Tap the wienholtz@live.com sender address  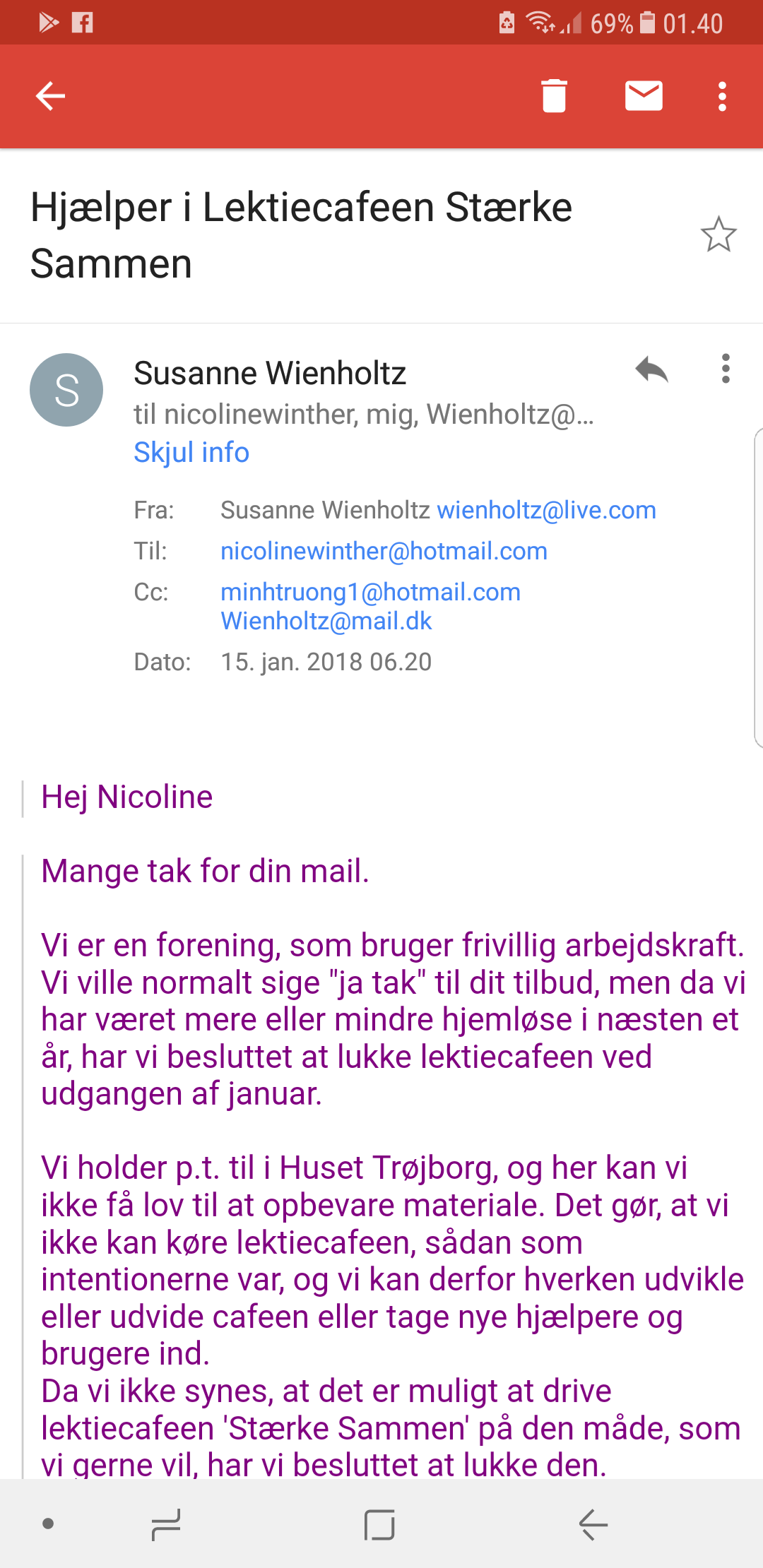tap(546, 510)
